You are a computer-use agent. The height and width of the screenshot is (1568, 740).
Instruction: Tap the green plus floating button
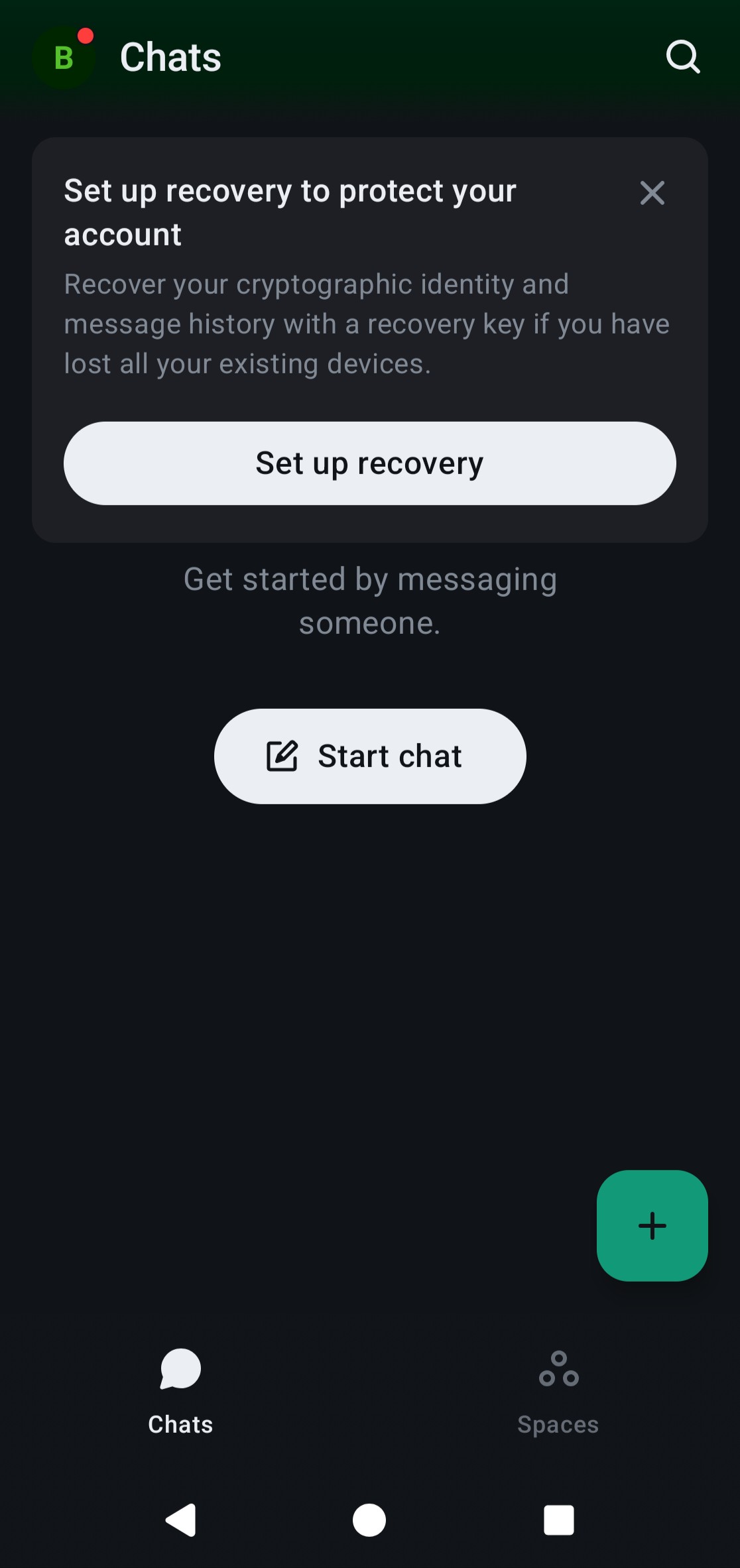tap(652, 1225)
